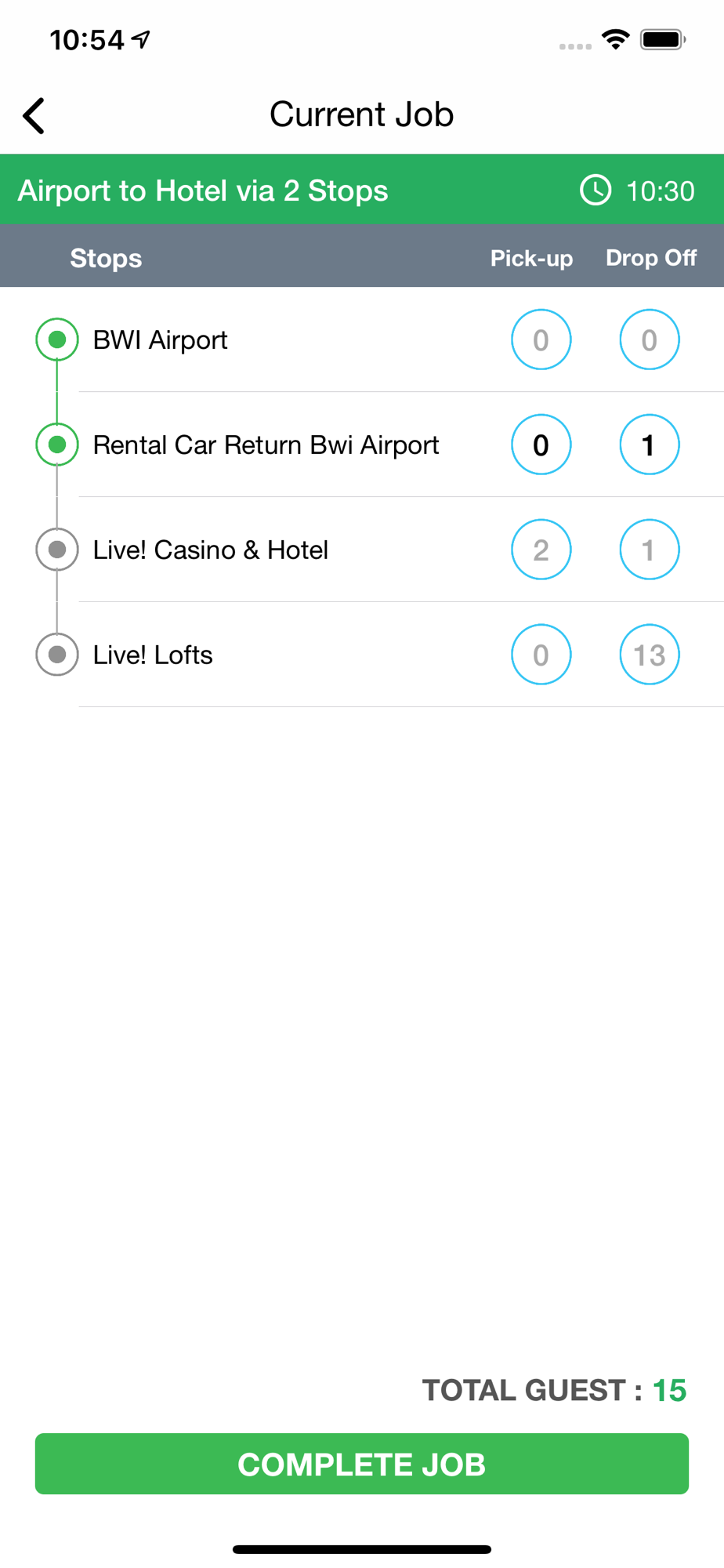Open drop-off count for Live! Lofts
This screenshot has width=724, height=1568.
[x=649, y=655]
